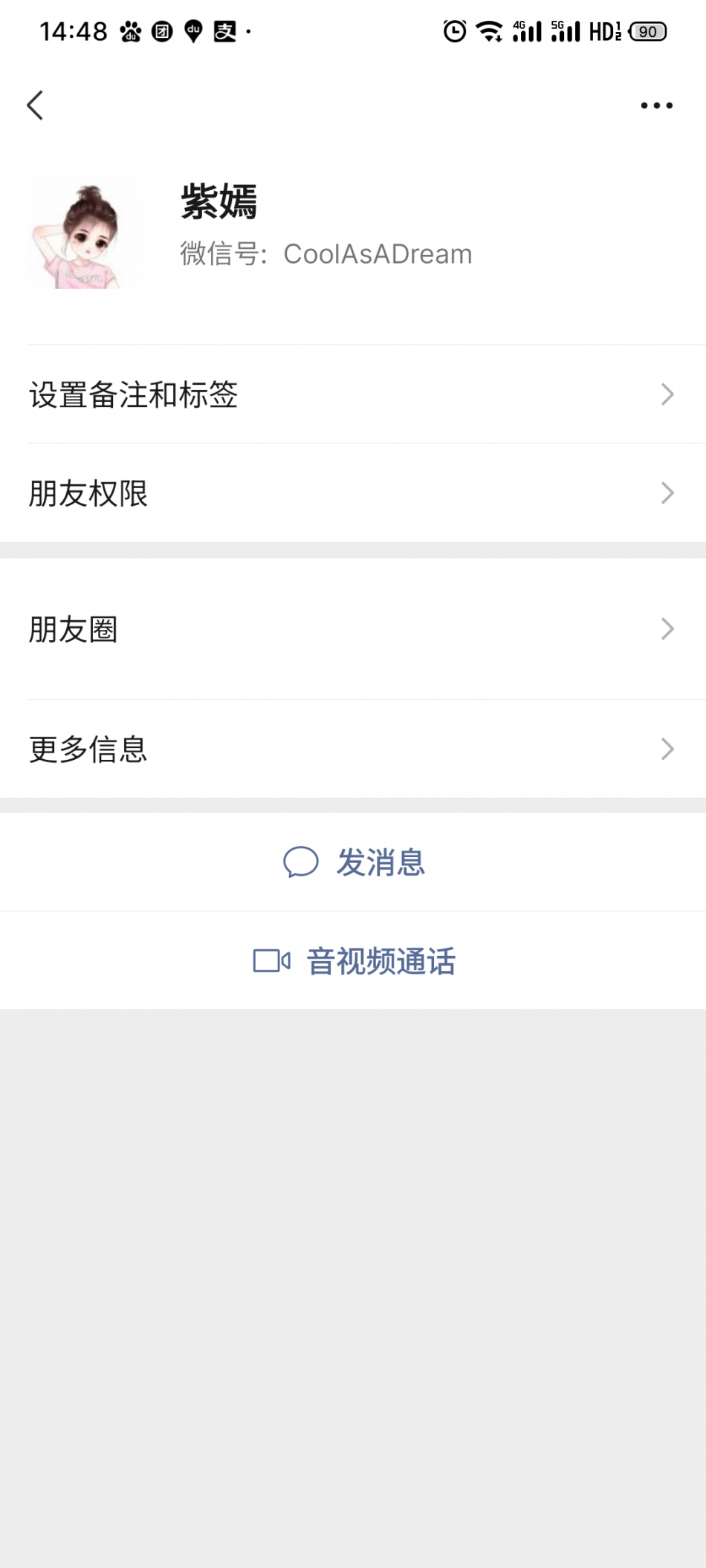Open 朋友圈 of this contact
706x1568 pixels.
pyautogui.click(x=353, y=628)
